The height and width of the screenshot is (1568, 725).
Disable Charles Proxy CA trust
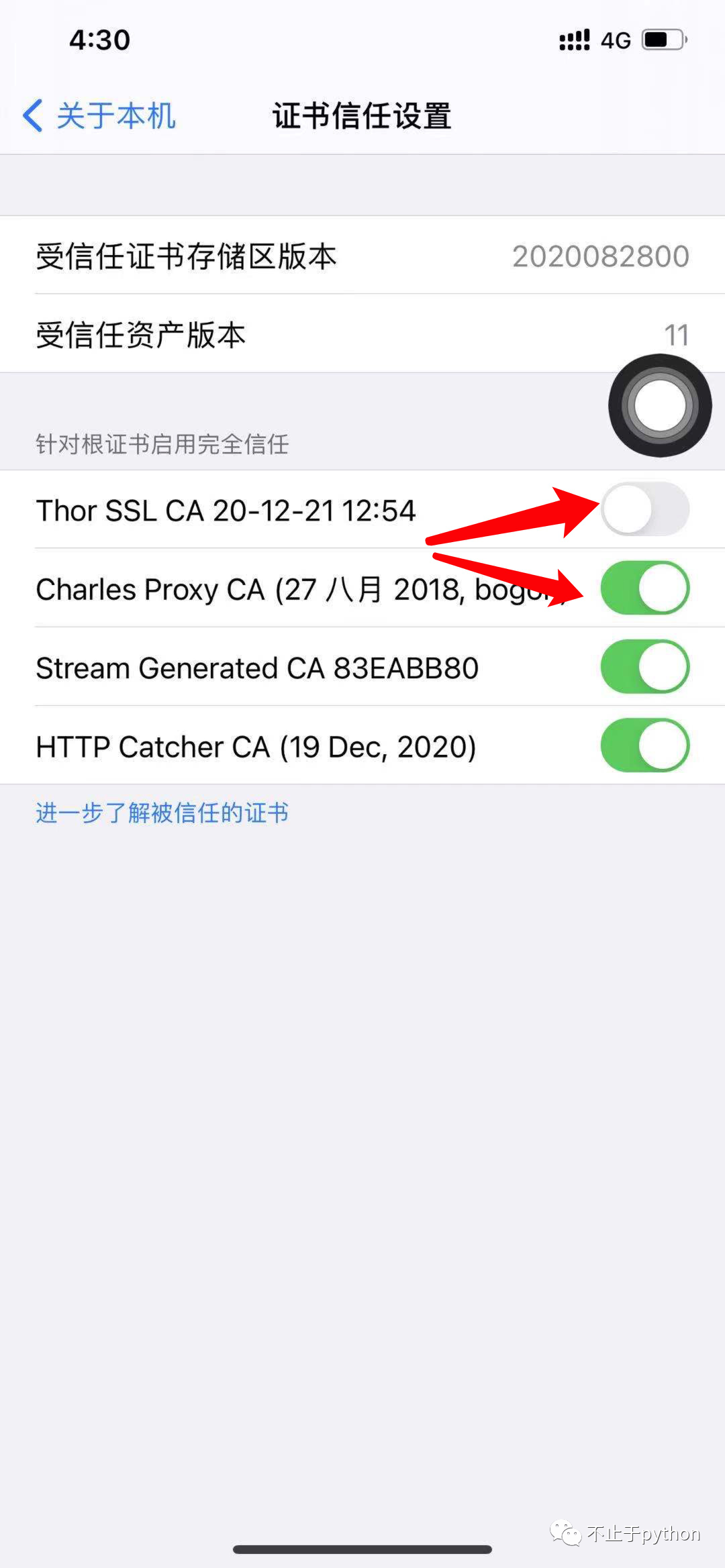pyautogui.click(x=644, y=588)
